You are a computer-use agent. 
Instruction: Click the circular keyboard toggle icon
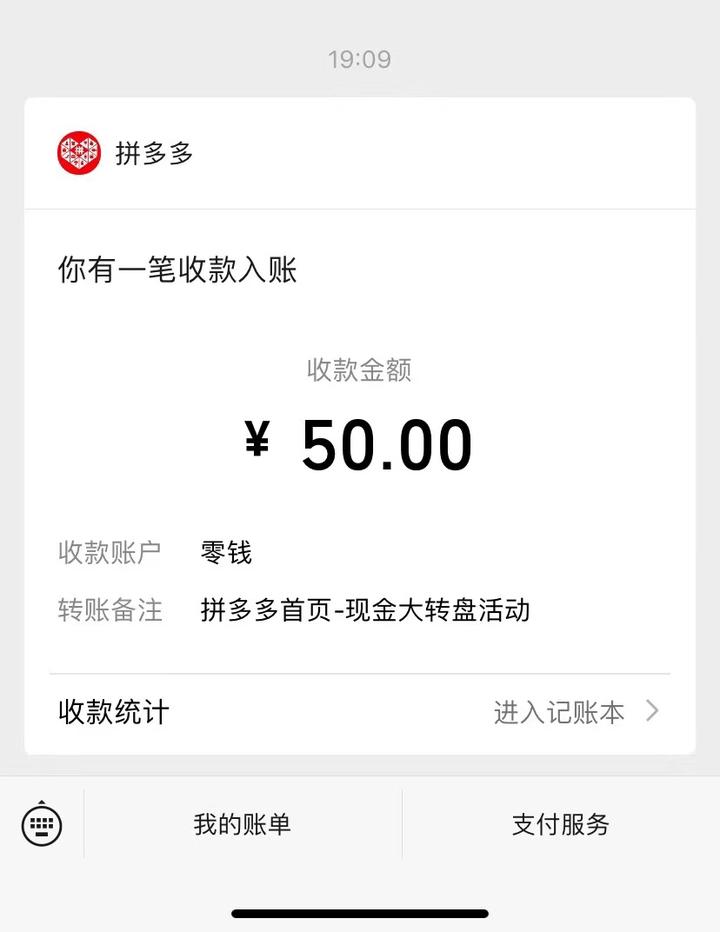coord(40,825)
